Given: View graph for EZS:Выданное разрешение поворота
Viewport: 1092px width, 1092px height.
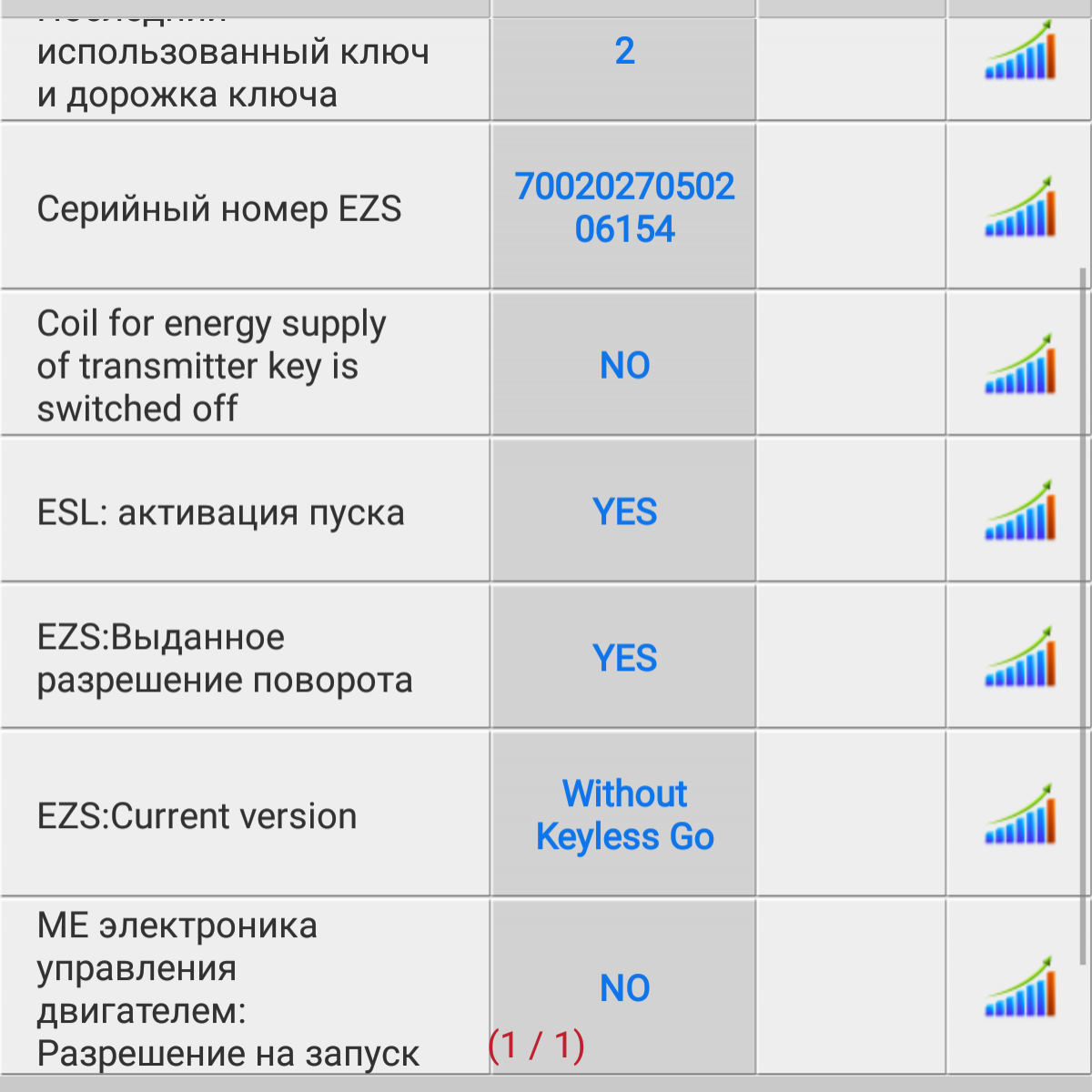Looking at the screenshot, I should tap(1020, 658).
